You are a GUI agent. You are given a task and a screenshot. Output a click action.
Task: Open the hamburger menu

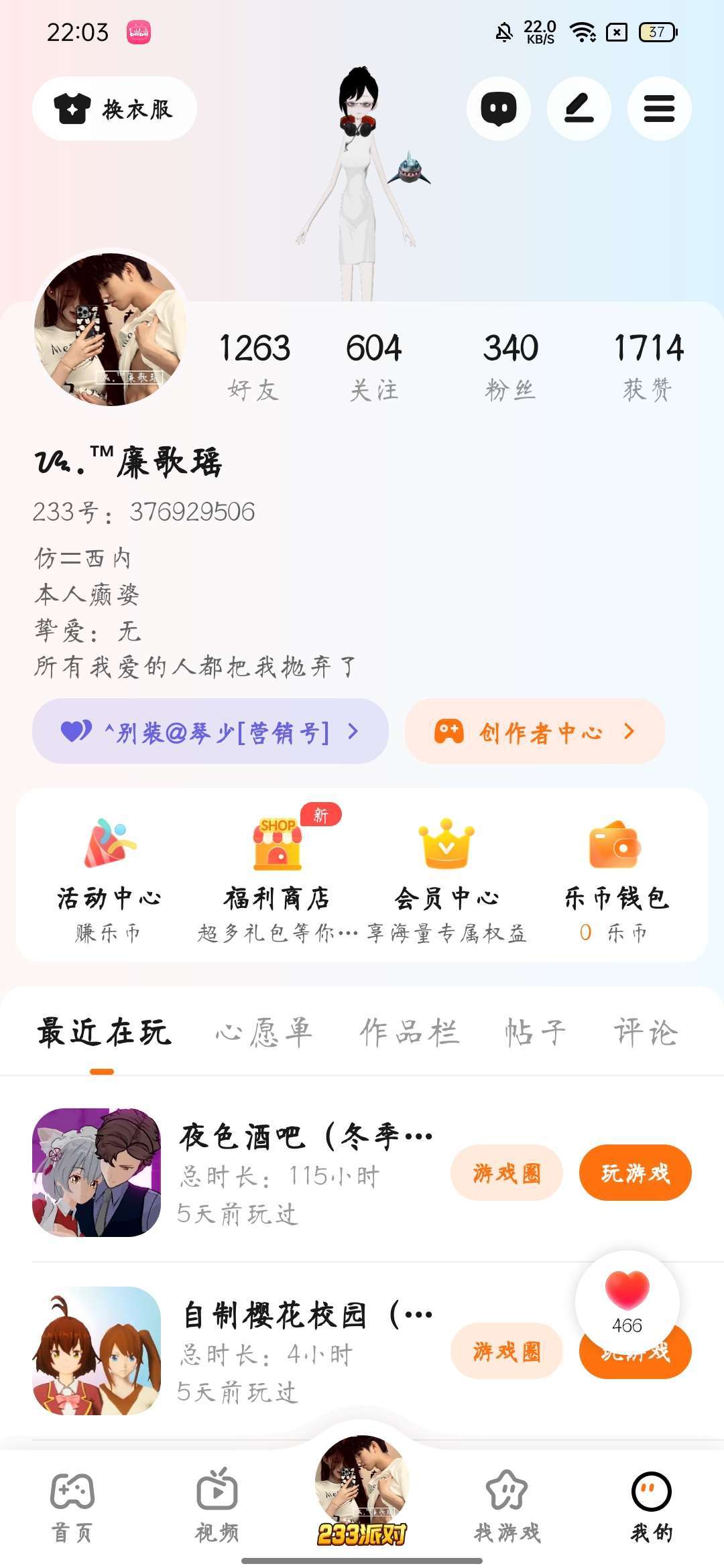coord(659,109)
